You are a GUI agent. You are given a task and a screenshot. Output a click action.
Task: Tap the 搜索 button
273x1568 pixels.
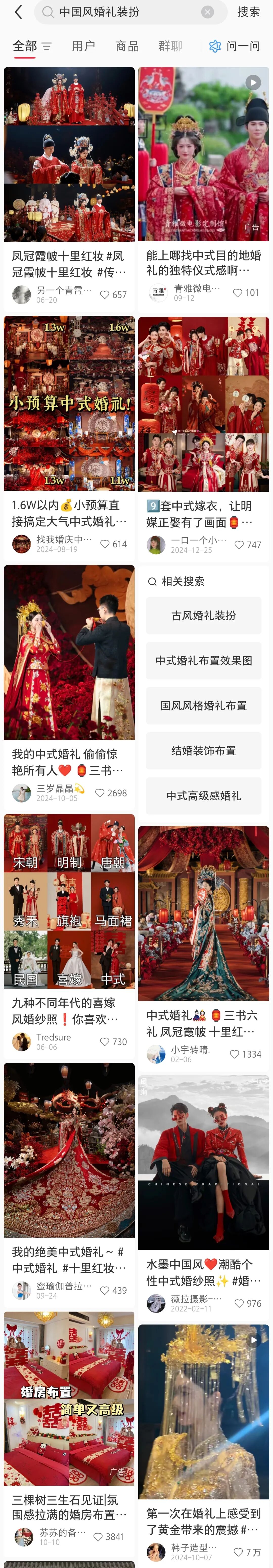tap(248, 12)
